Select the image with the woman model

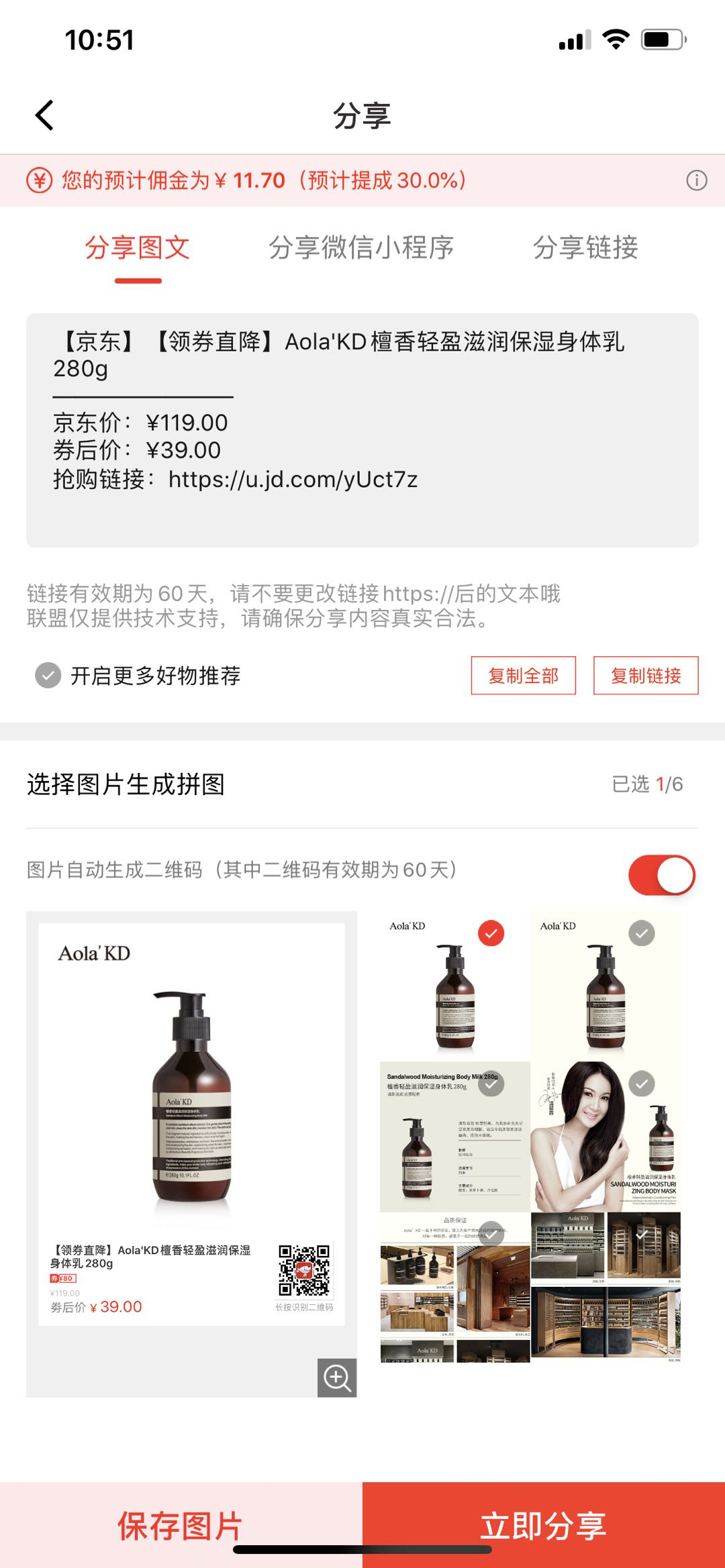tap(642, 1084)
